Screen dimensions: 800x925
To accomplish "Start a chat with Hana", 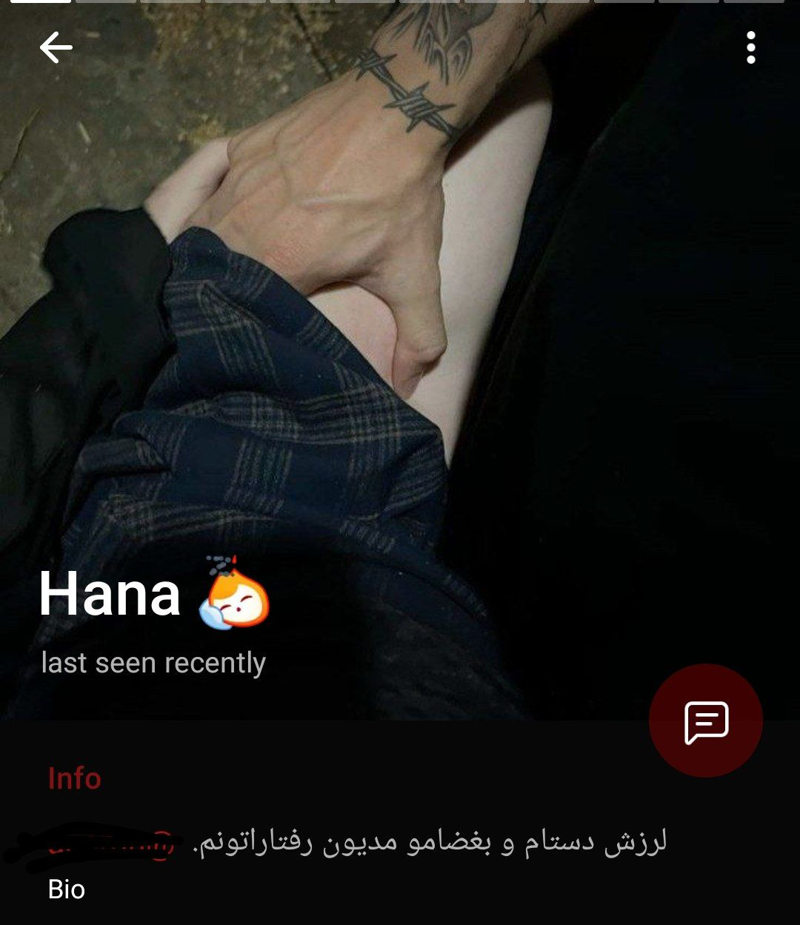I will 705,721.
